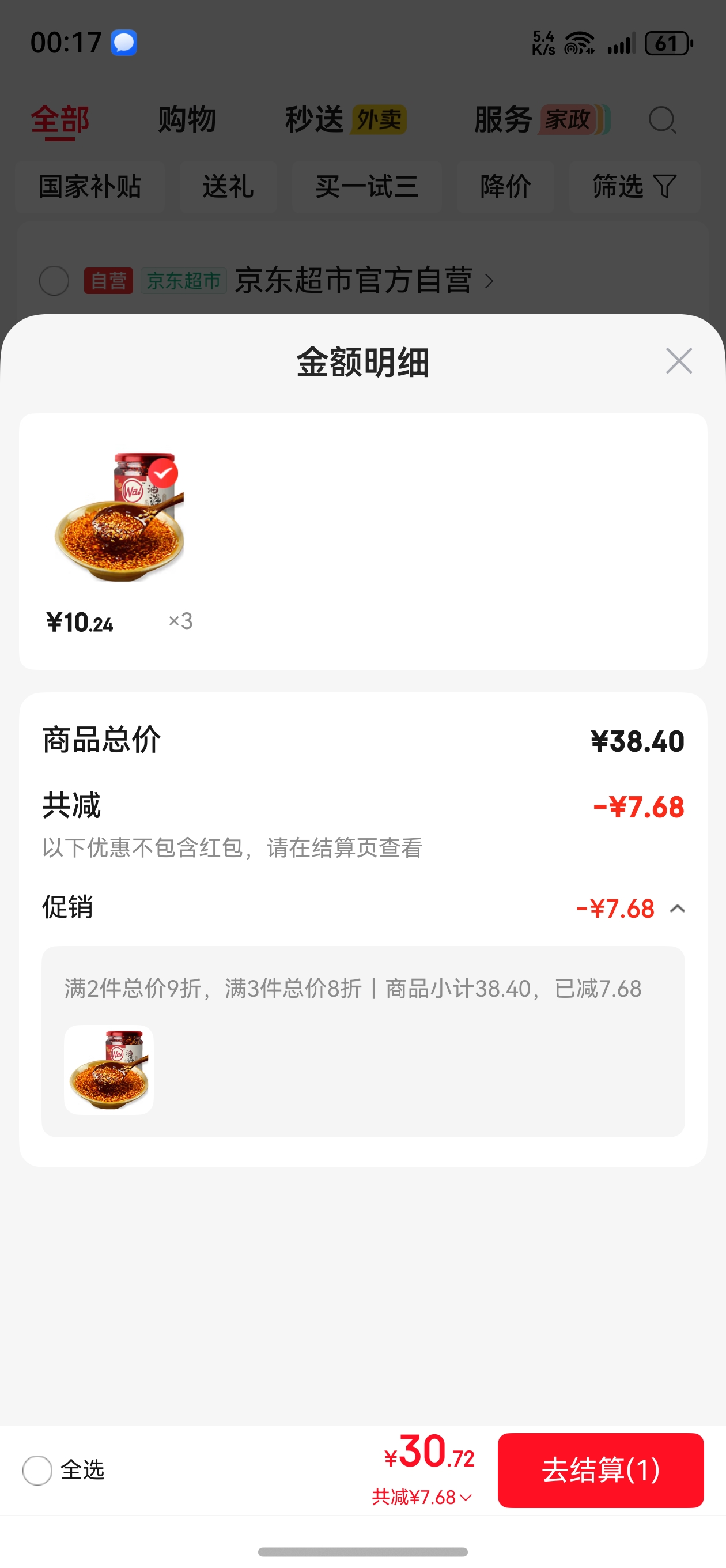726x1568 pixels.
Task: Expand the 共减¥7.68 discount breakdown
Action: pos(422,1498)
